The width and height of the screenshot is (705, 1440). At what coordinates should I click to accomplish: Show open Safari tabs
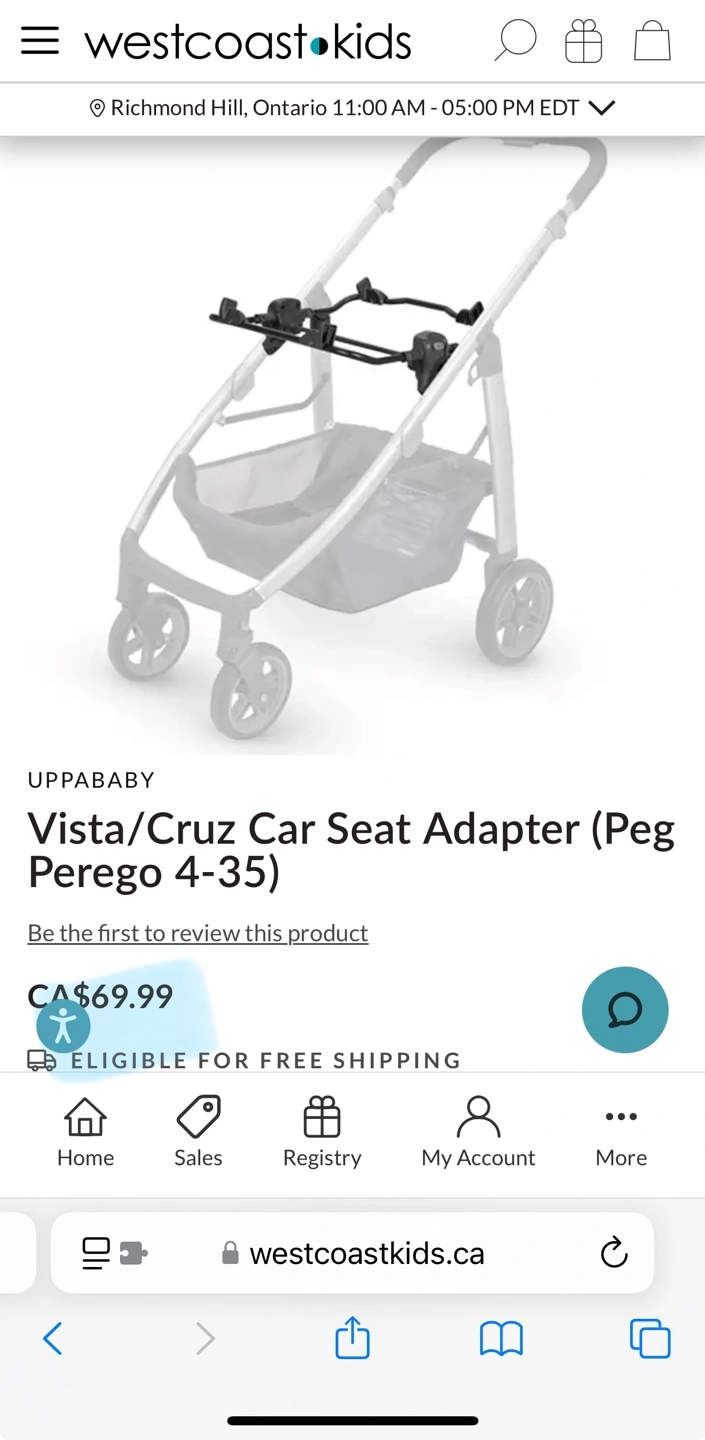650,1338
